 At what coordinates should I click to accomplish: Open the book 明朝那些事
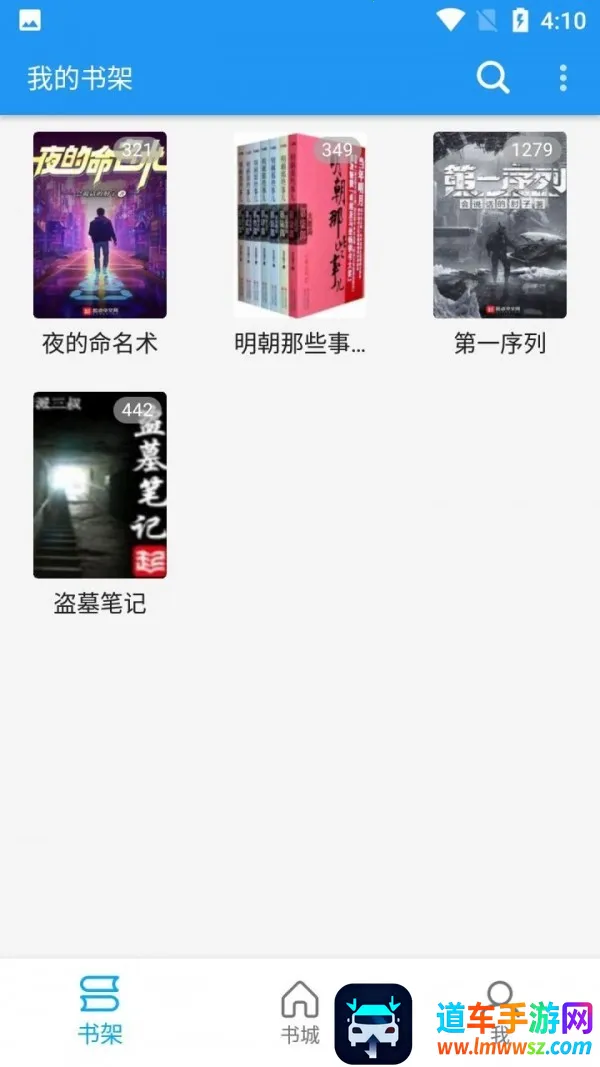[300, 226]
